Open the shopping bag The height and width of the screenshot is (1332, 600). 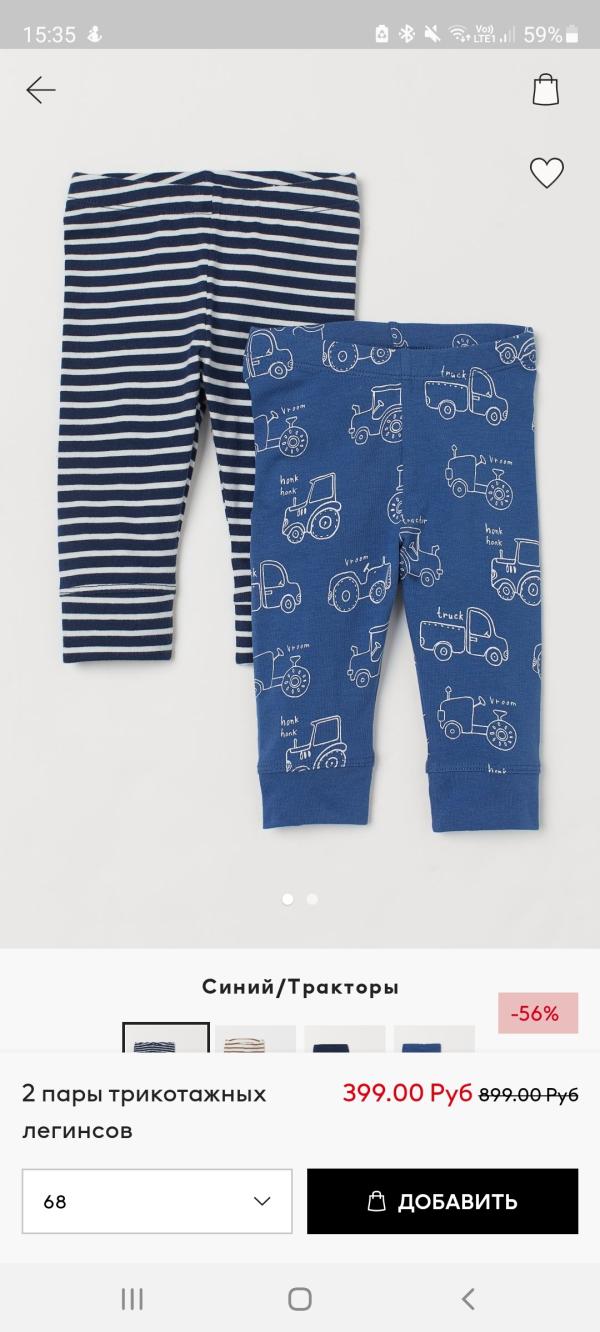(545, 89)
